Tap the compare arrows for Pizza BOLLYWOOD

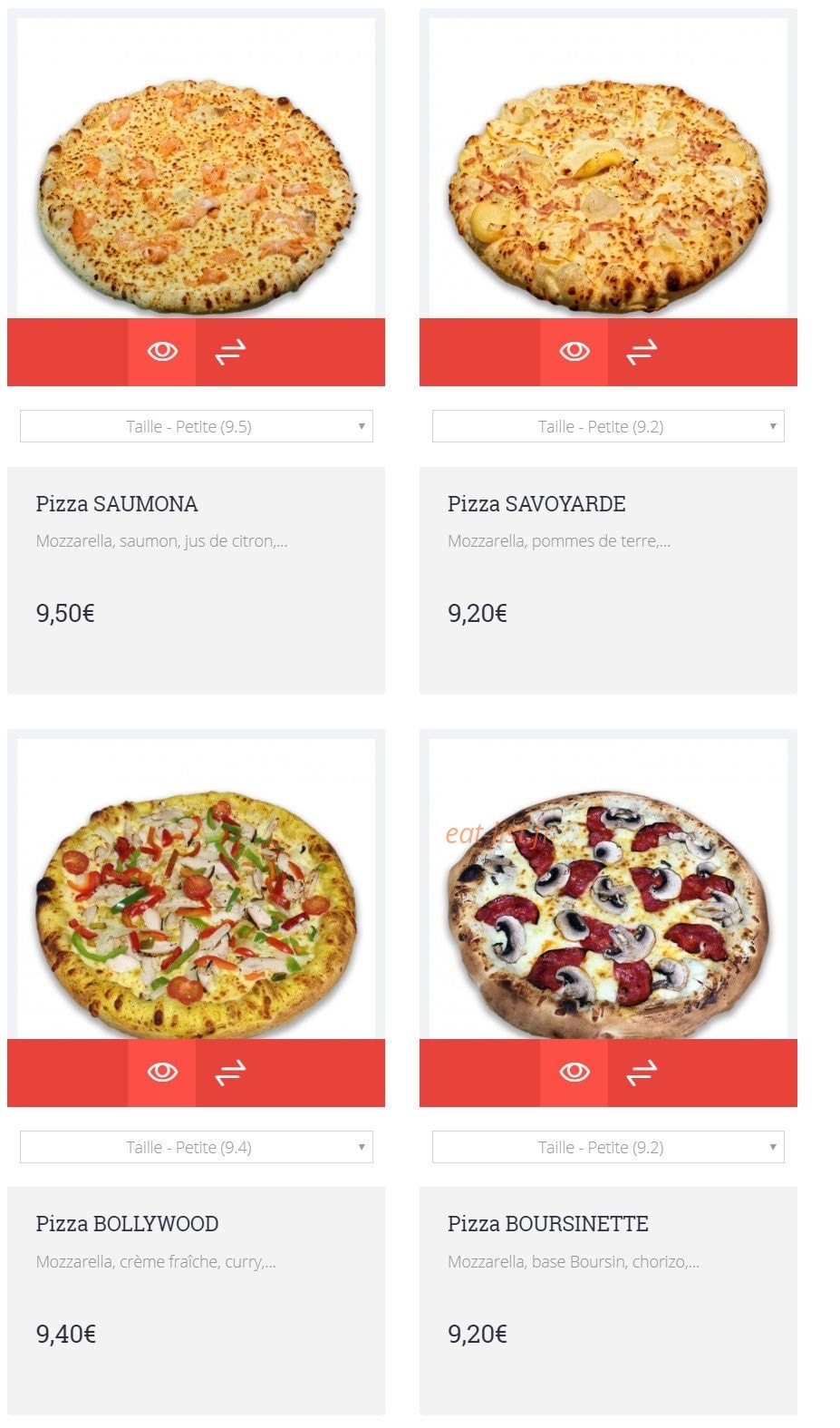[230, 1073]
